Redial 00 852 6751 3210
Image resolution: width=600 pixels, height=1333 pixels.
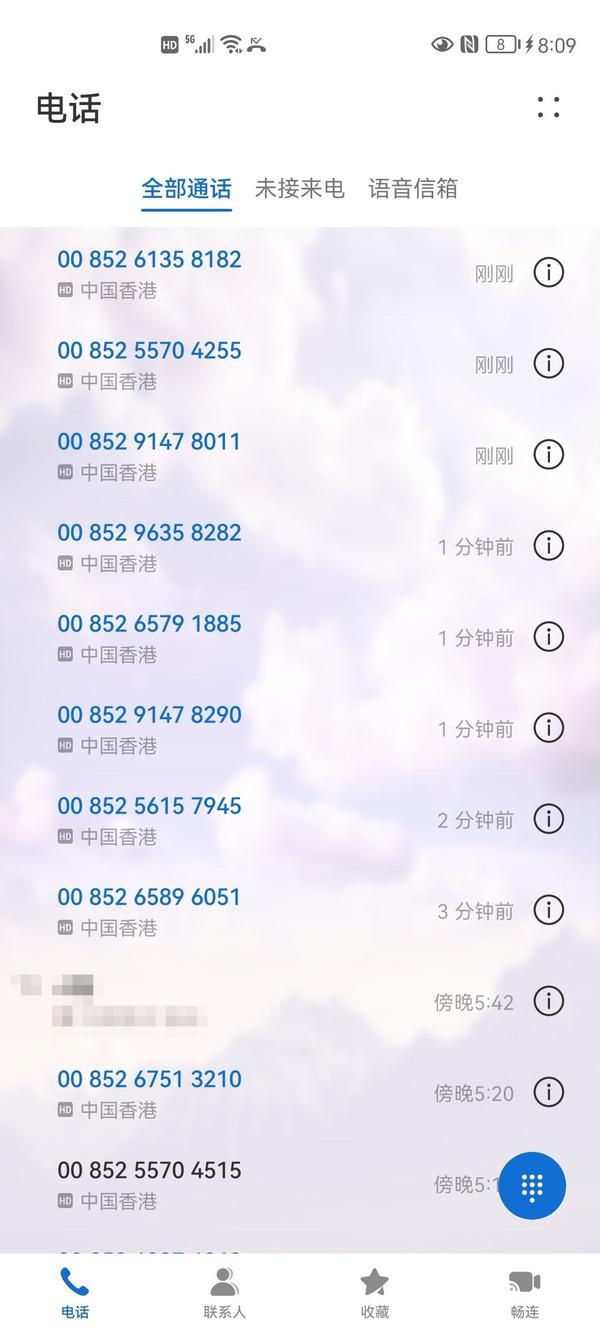(x=149, y=1079)
